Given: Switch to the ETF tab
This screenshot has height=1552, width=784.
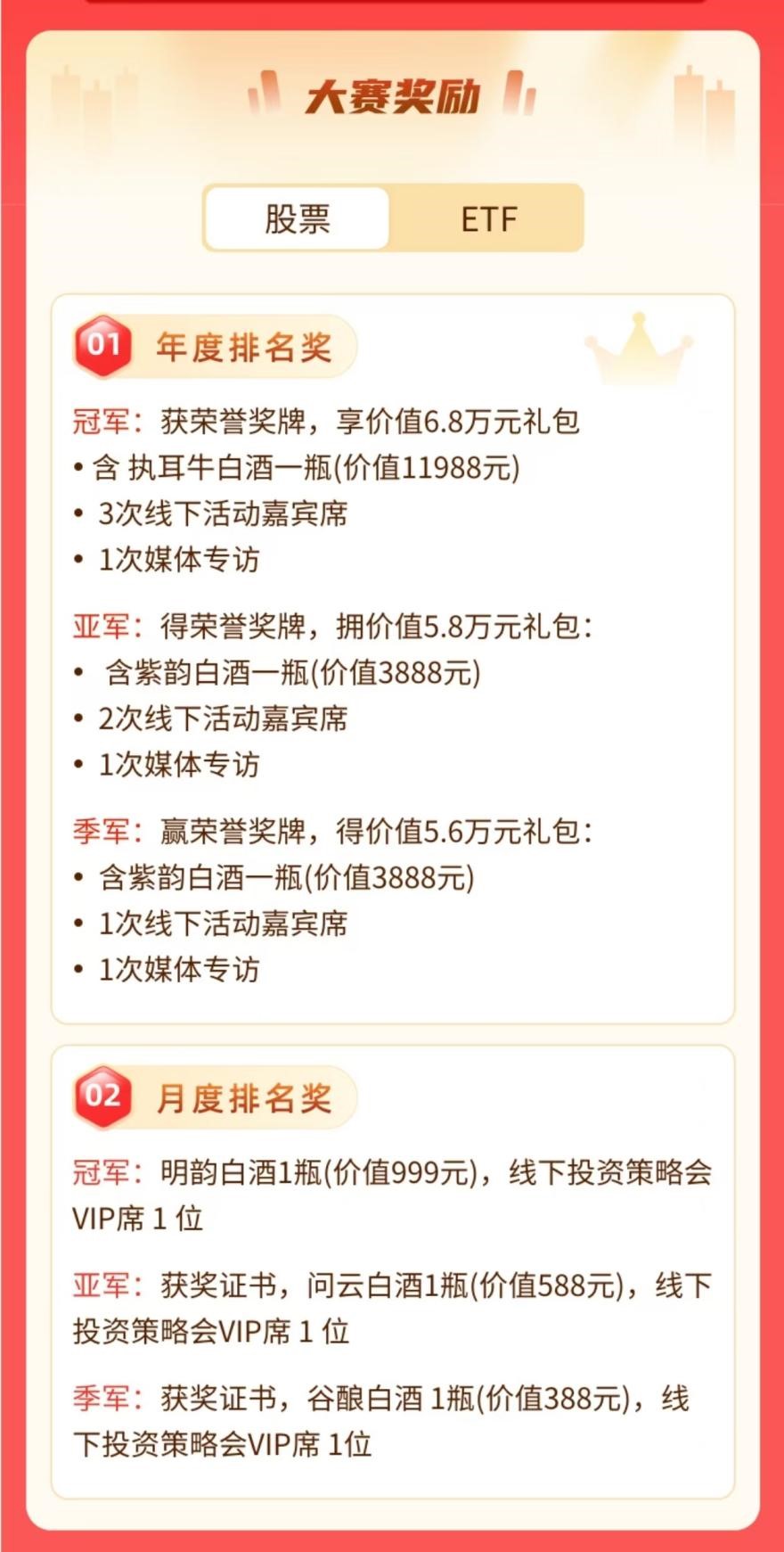Looking at the screenshot, I should [488, 219].
